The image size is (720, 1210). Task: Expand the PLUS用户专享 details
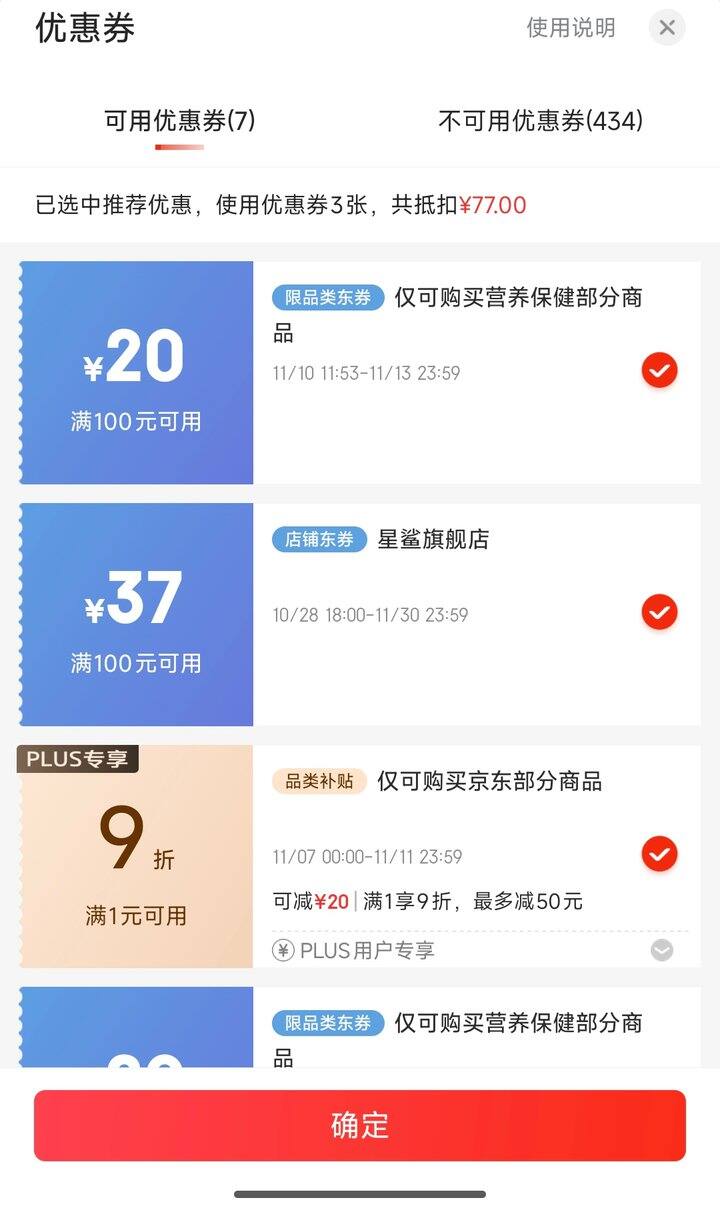(x=662, y=950)
